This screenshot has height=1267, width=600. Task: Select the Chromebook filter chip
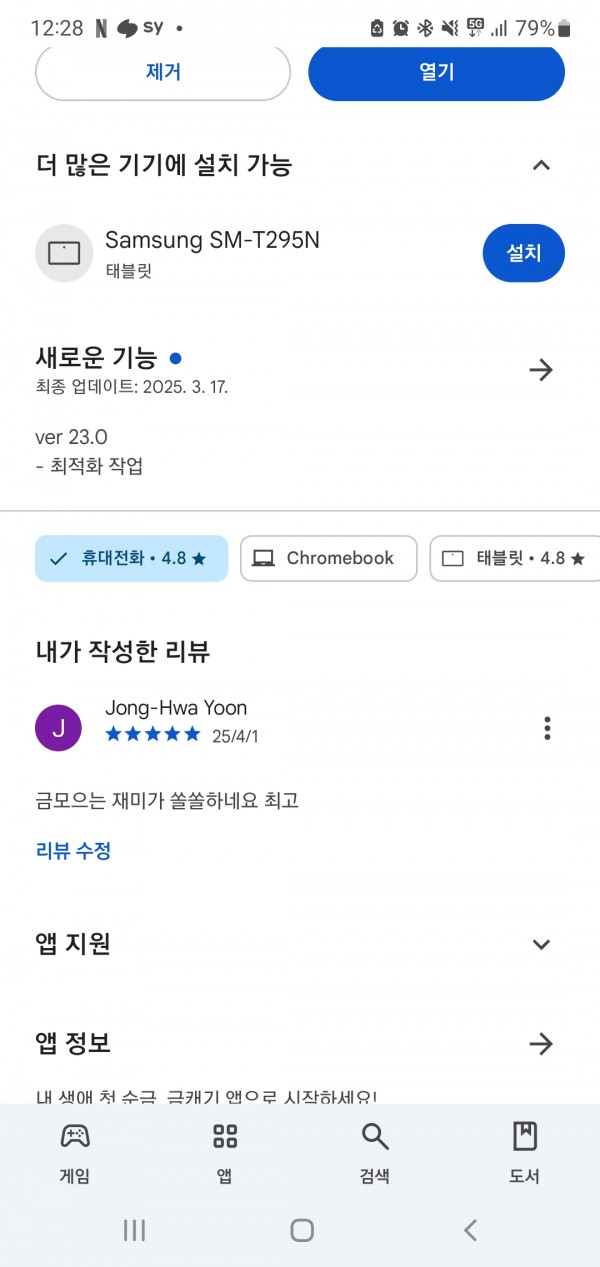329,558
